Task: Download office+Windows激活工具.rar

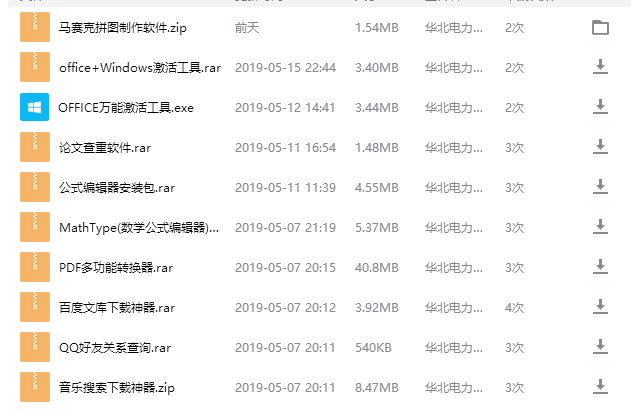Action: (600, 67)
